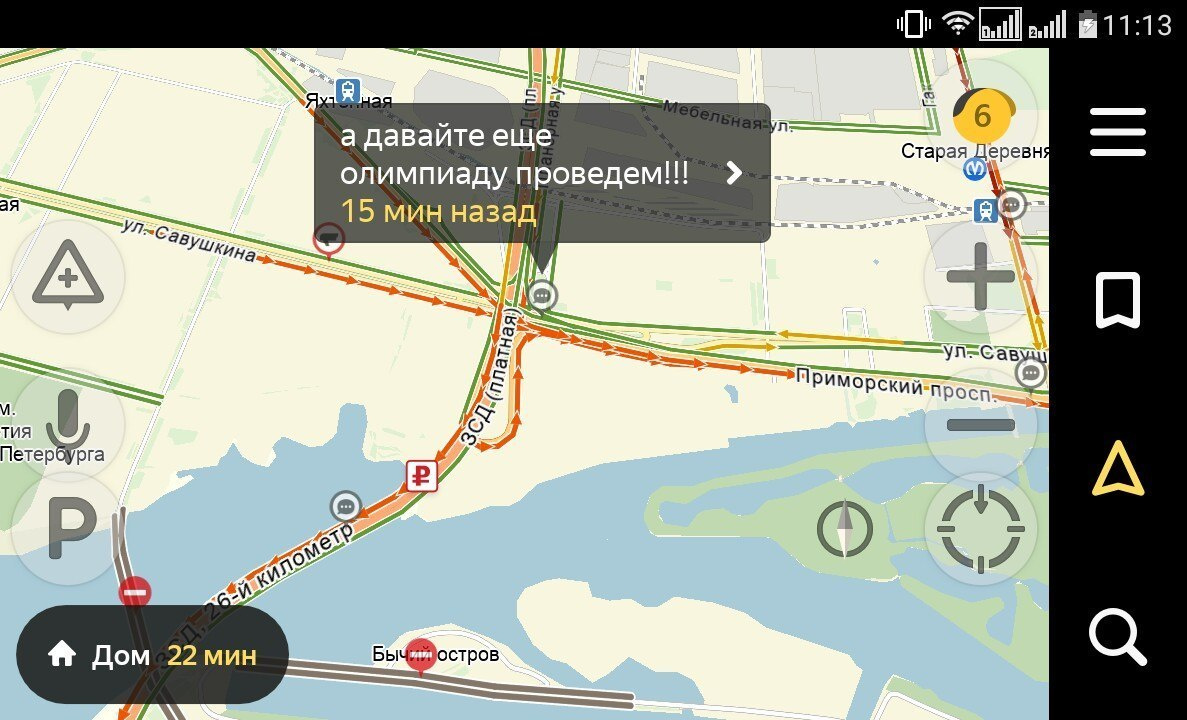The width and height of the screenshot is (1187, 720).
Task: Reset map orientation with compass
Action: (844, 528)
